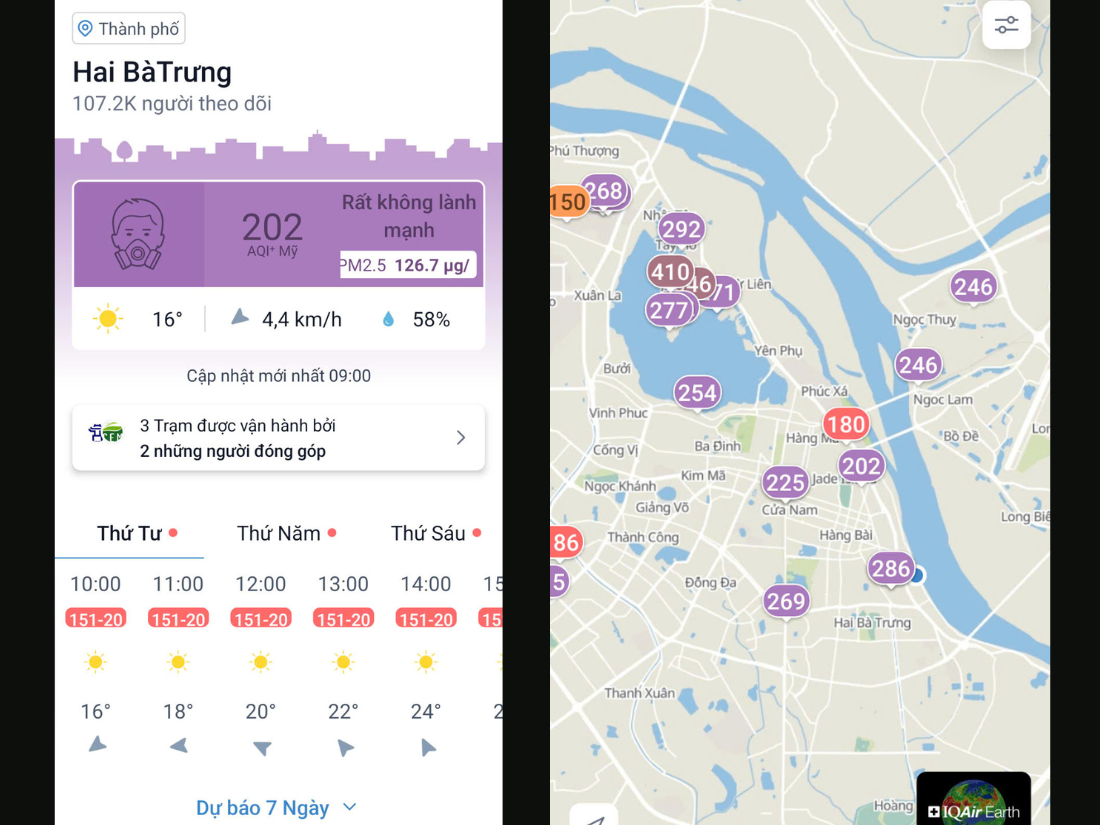Select the Thứ Sáu forecast tab
This screenshot has height=825, width=1100.
pyautogui.click(x=429, y=533)
